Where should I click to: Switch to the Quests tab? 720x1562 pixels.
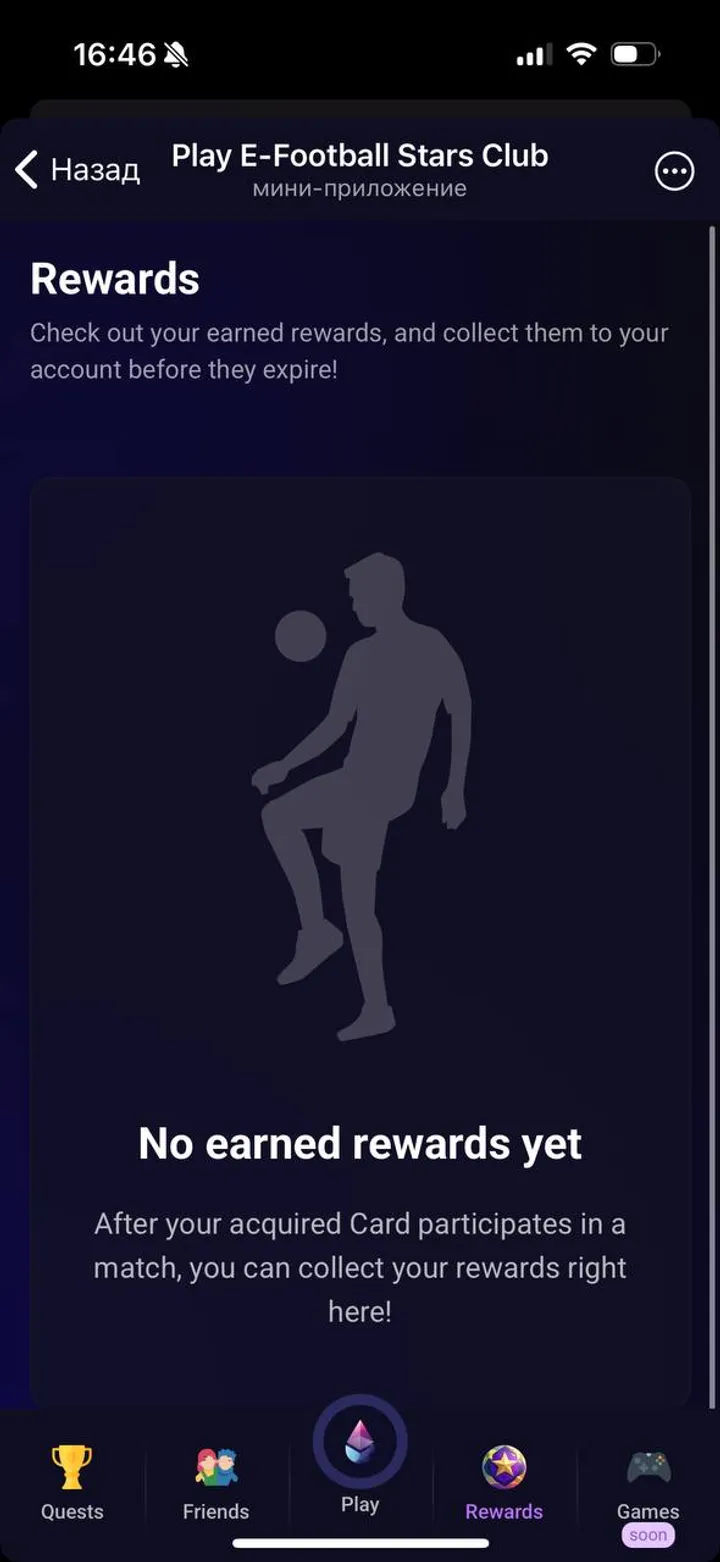coord(72,1482)
